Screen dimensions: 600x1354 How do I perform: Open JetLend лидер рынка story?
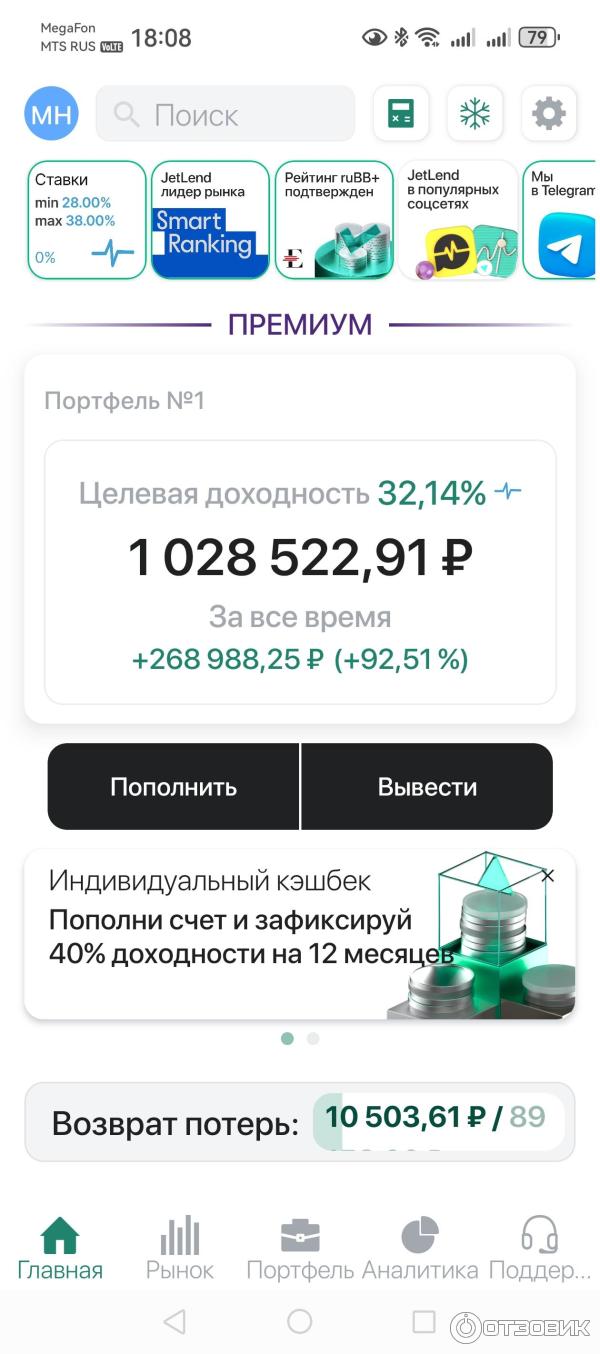pos(210,220)
